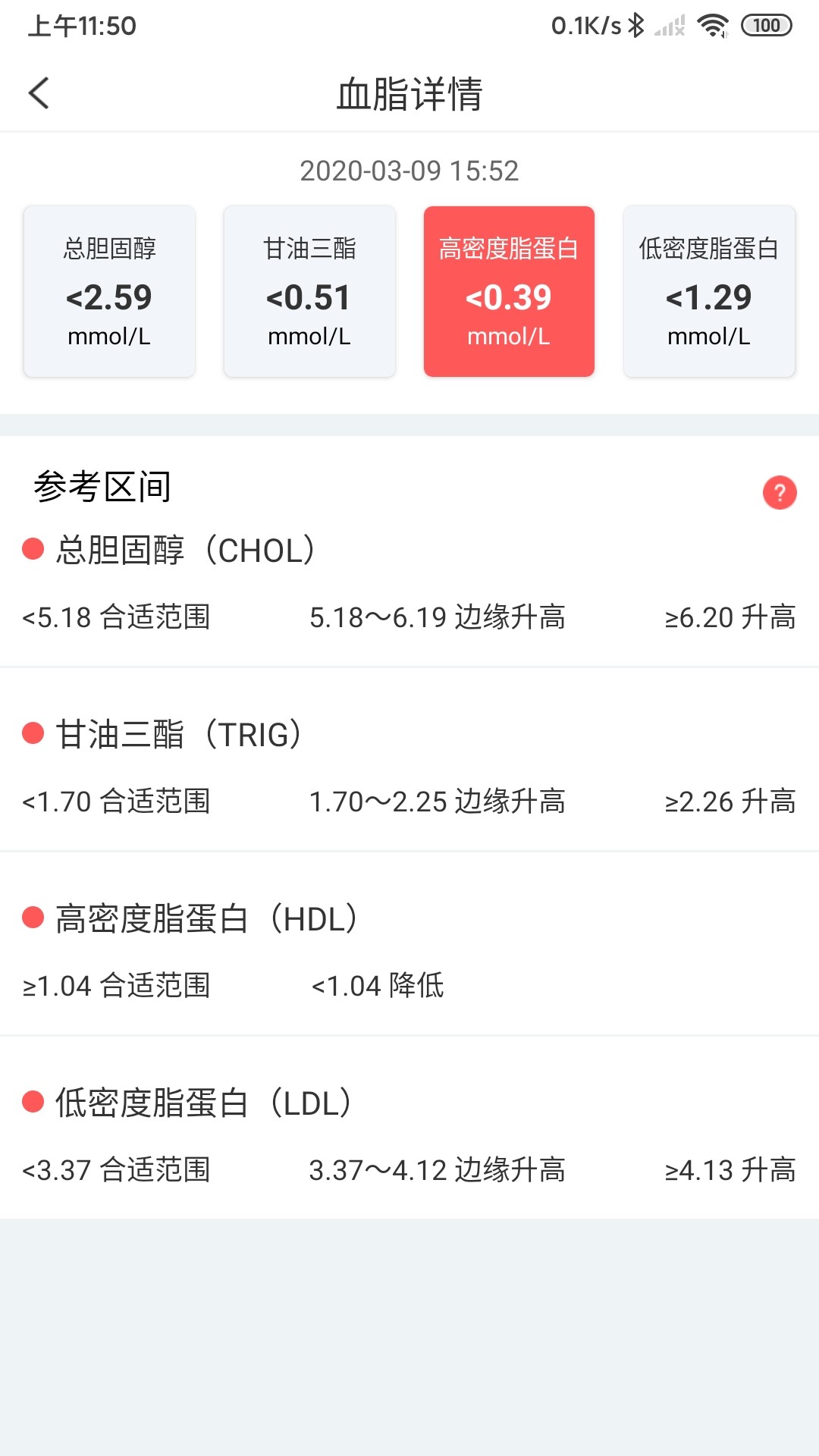Viewport: 819px width, 1456px height.
Task: Select the 高密度脂蛋白 result card
Action: pyautogui.click(x=509, y=292)
